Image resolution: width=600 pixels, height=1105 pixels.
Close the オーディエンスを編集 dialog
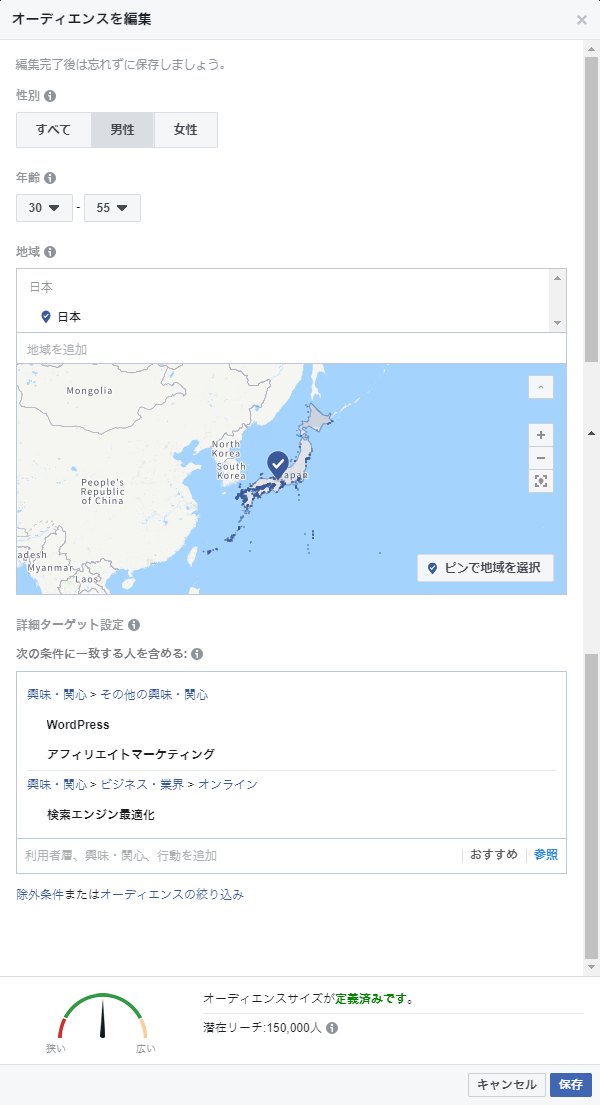pos(582,19)
